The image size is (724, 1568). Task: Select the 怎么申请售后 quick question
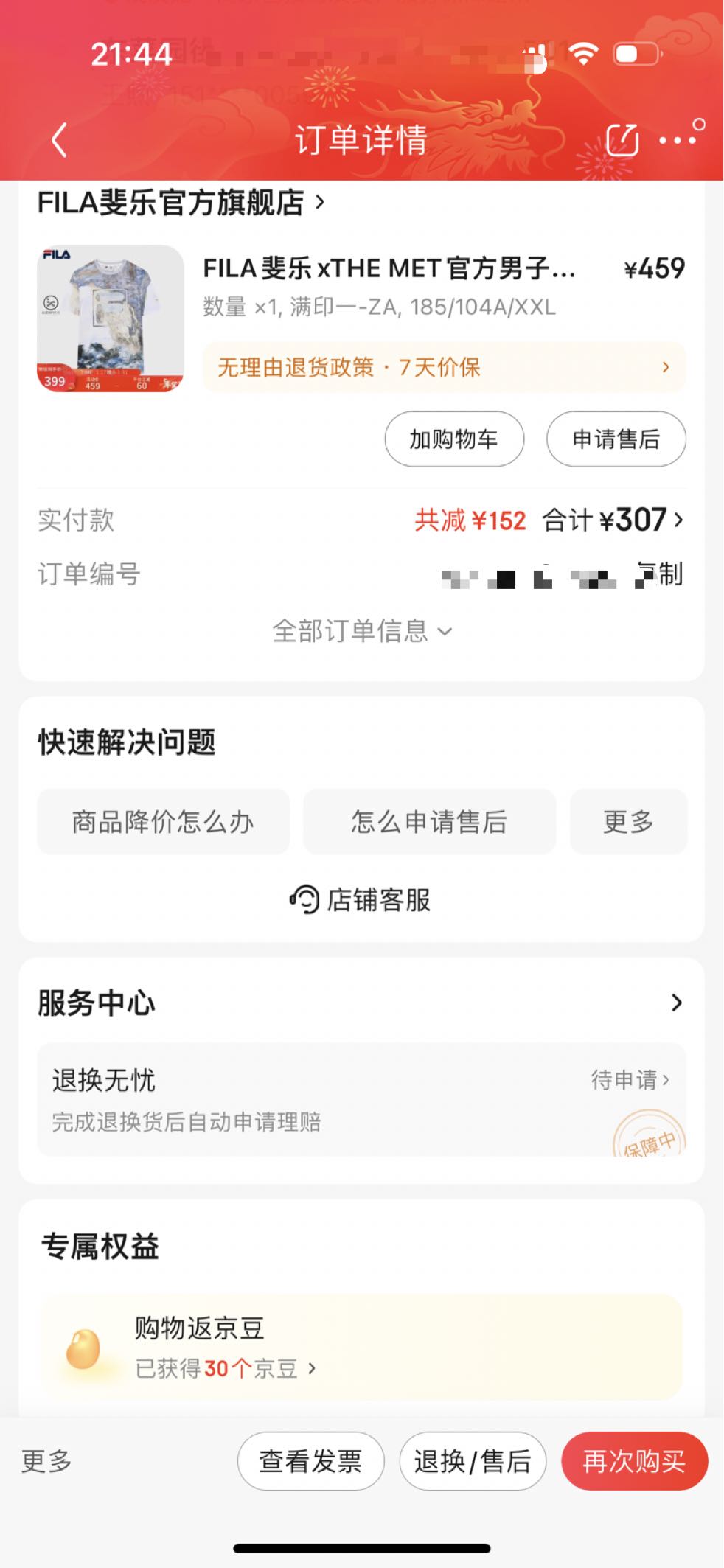(429, 822)
